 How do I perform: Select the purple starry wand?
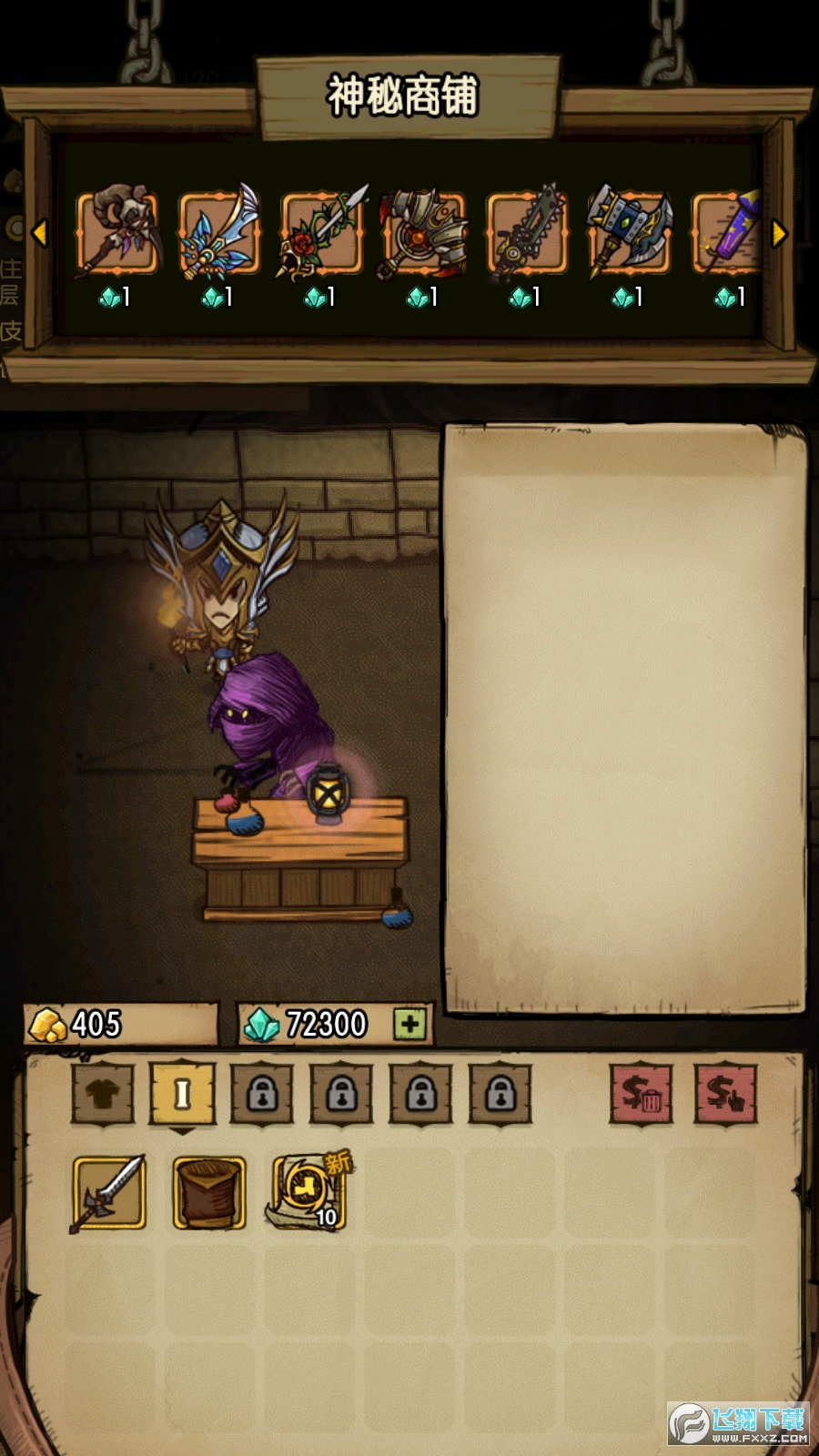click(x=728, y=234)
